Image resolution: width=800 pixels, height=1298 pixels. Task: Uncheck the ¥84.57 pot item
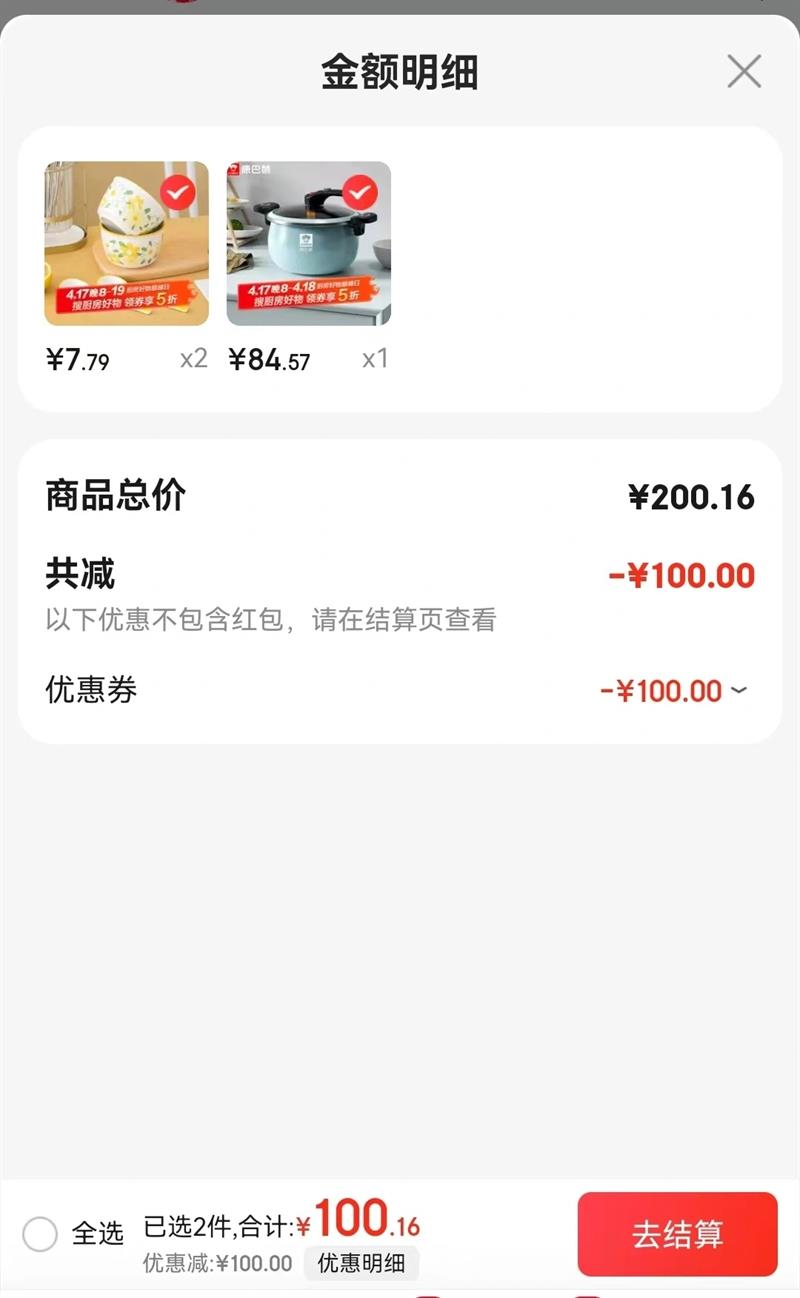(360, 192)
